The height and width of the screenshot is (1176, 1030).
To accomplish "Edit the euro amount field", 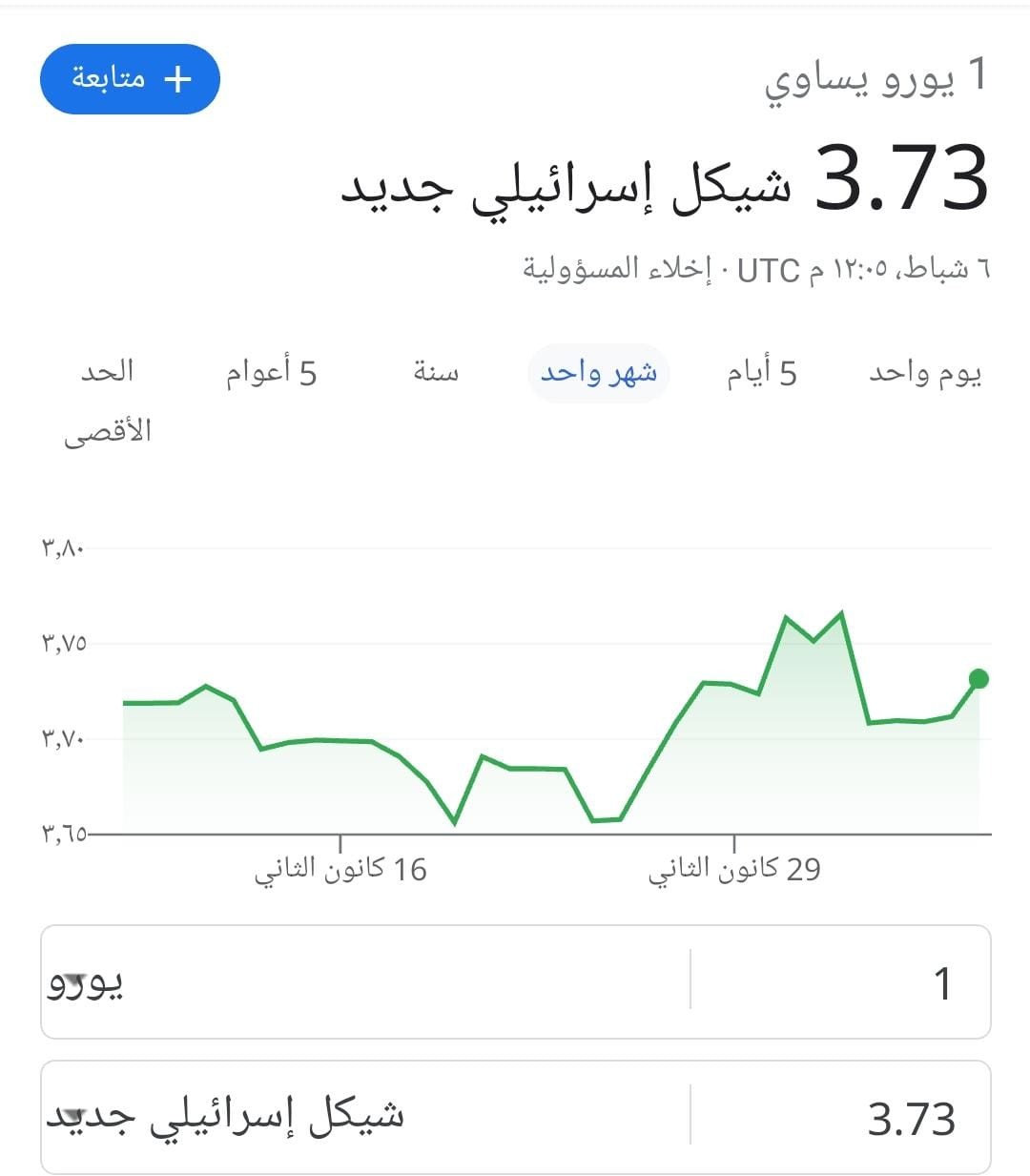I will click(x=839, y=982).
